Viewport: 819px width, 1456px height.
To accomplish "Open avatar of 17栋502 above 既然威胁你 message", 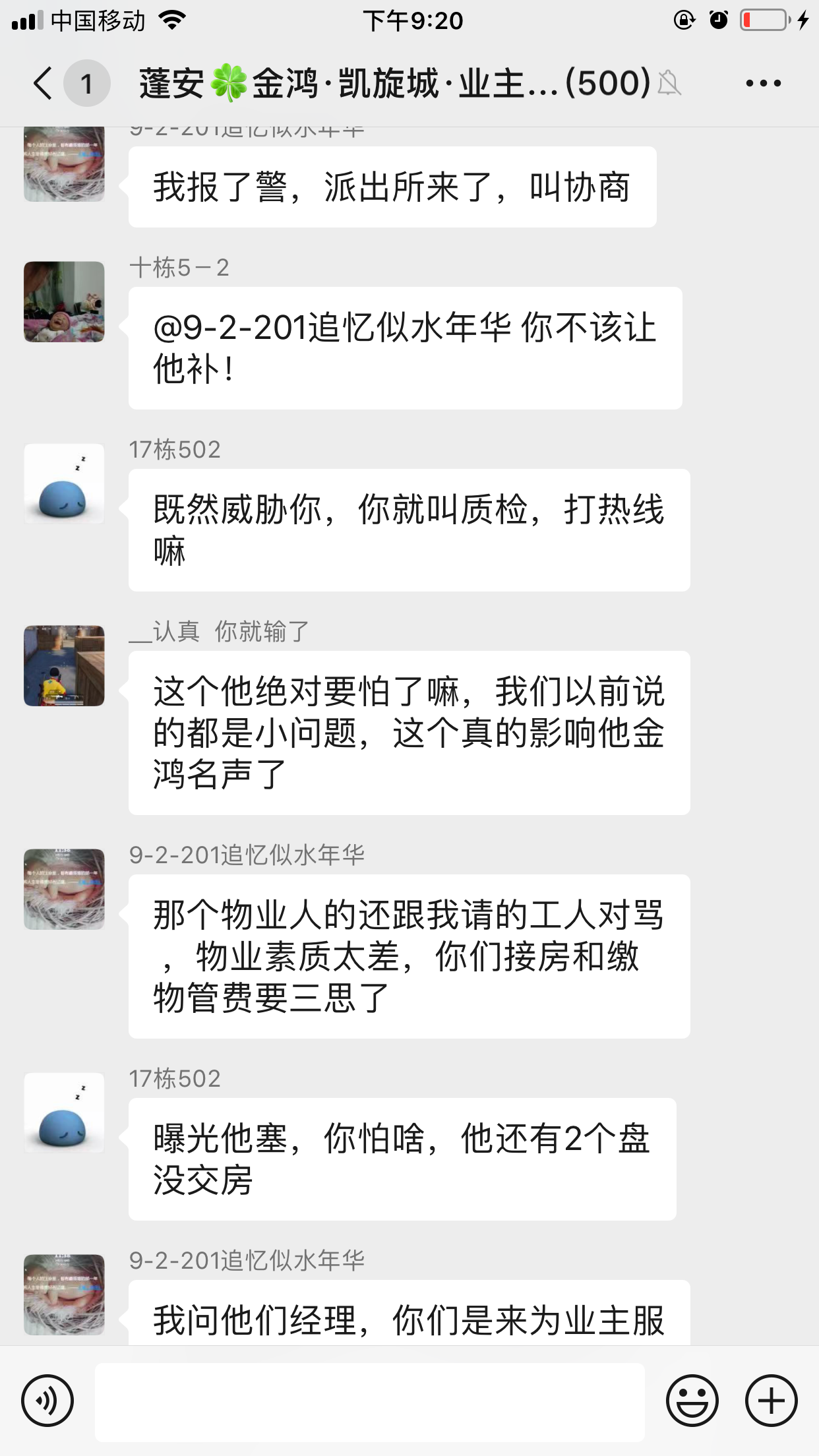I will coord(64,484).
